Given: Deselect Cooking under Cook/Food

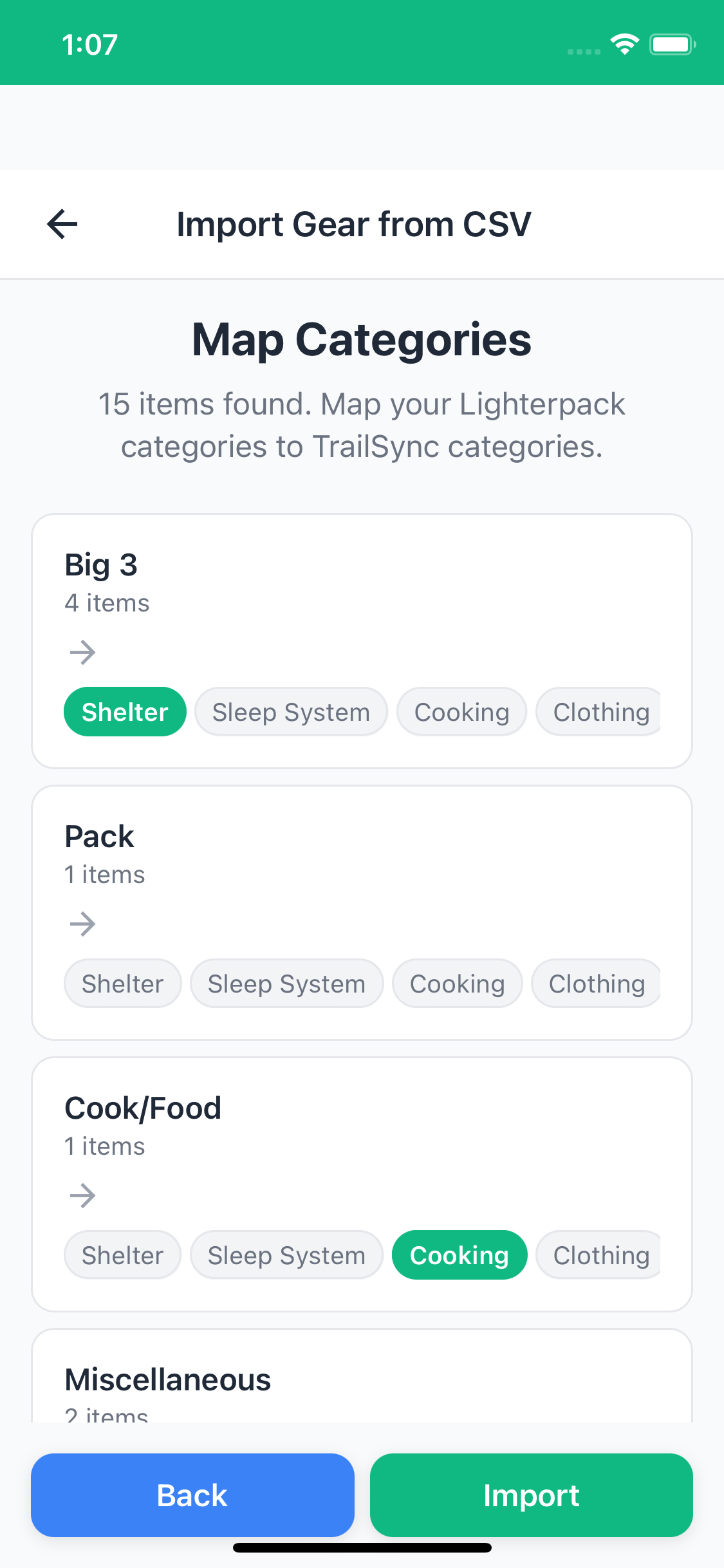Looking at the screenshot, I should [459, 1254].
